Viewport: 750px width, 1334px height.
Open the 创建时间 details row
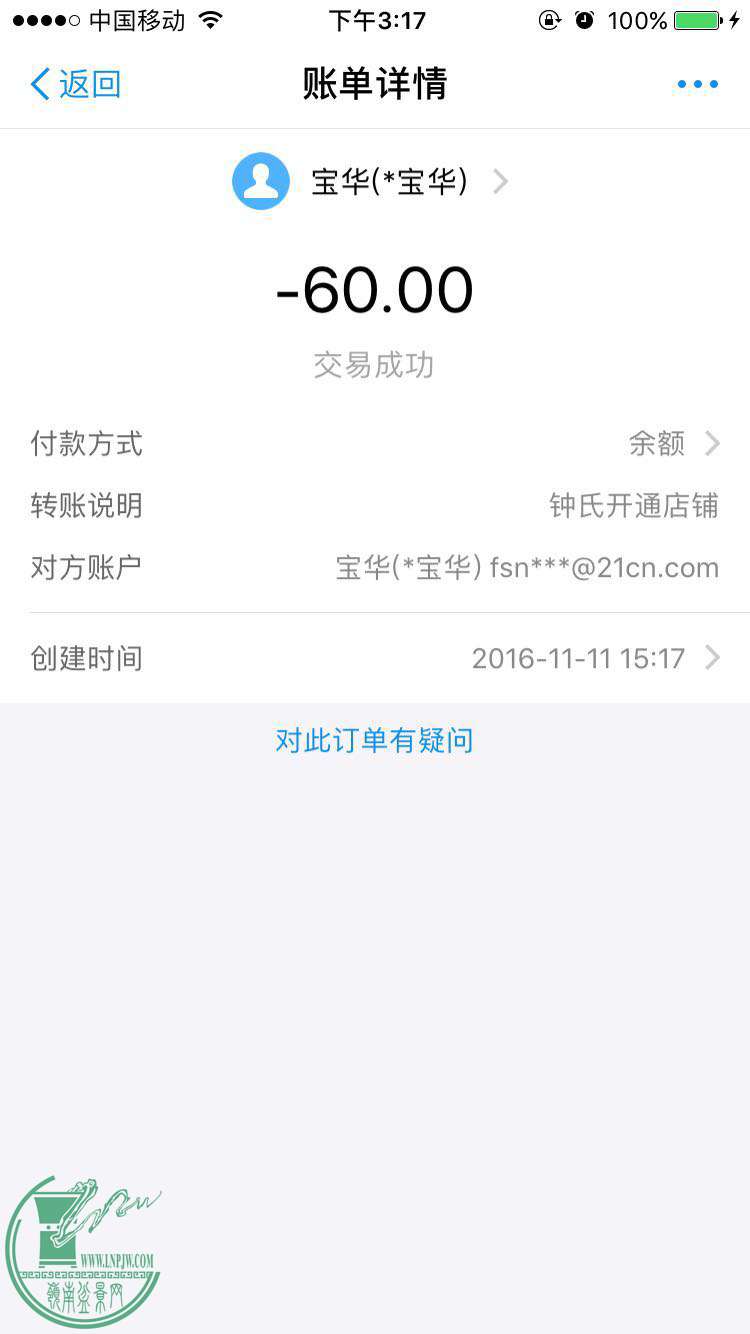(x=374, y=658)
